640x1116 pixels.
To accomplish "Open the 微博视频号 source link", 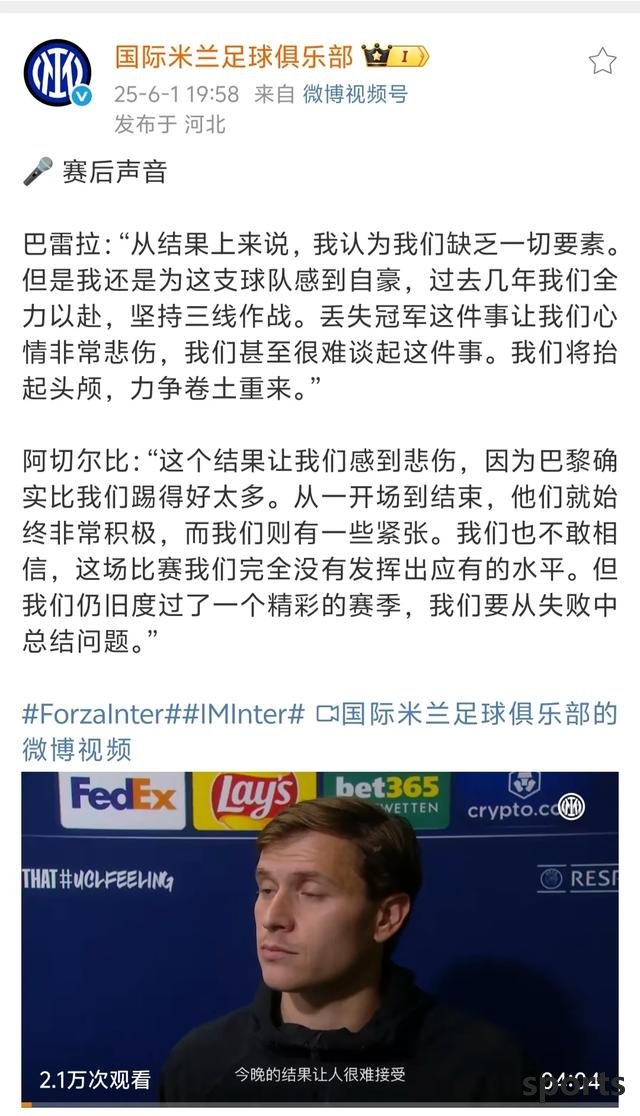I will click(355, 94).
